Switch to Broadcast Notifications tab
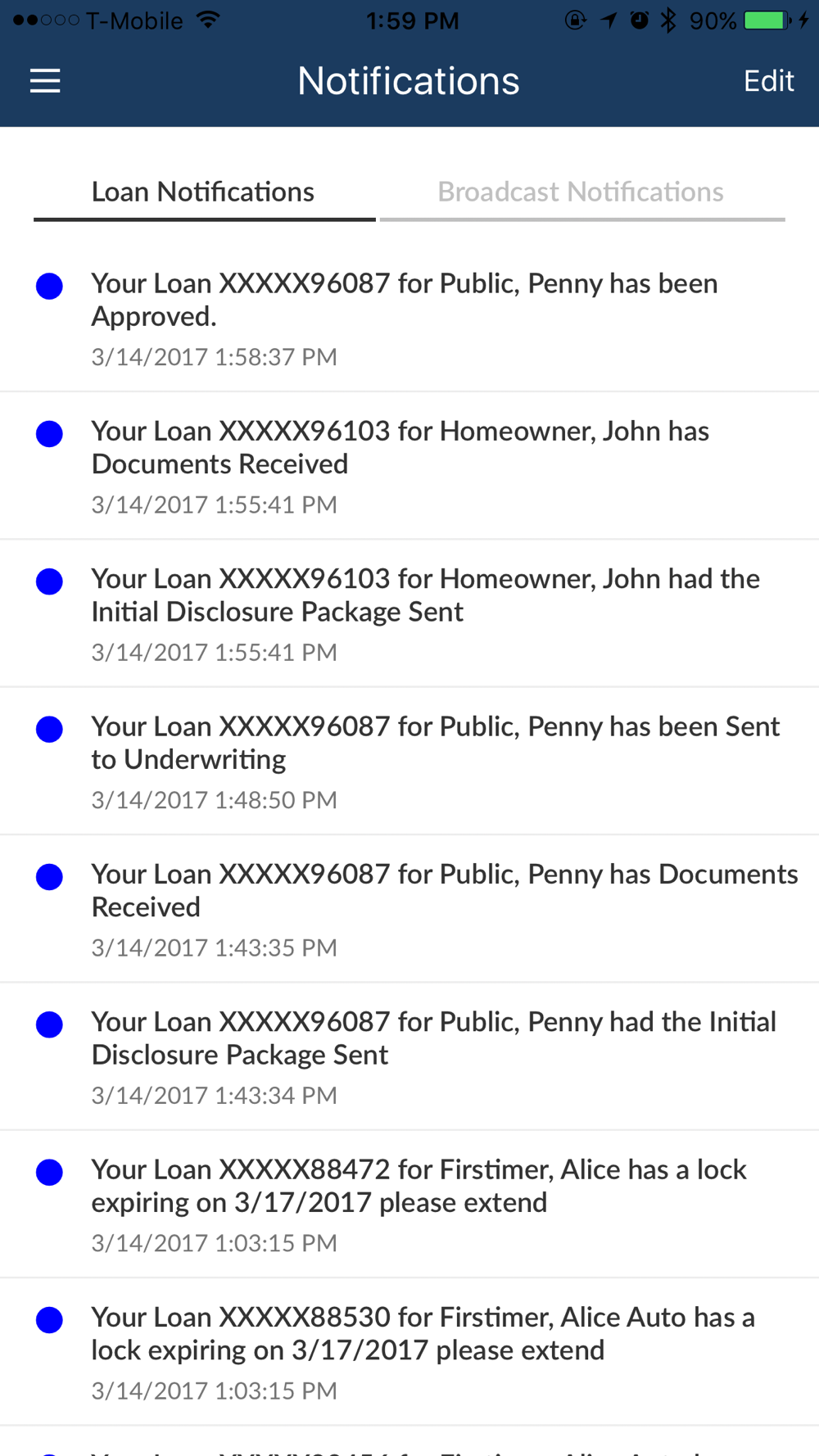This screenshot has width=819, height=1456. click(581, 193)
